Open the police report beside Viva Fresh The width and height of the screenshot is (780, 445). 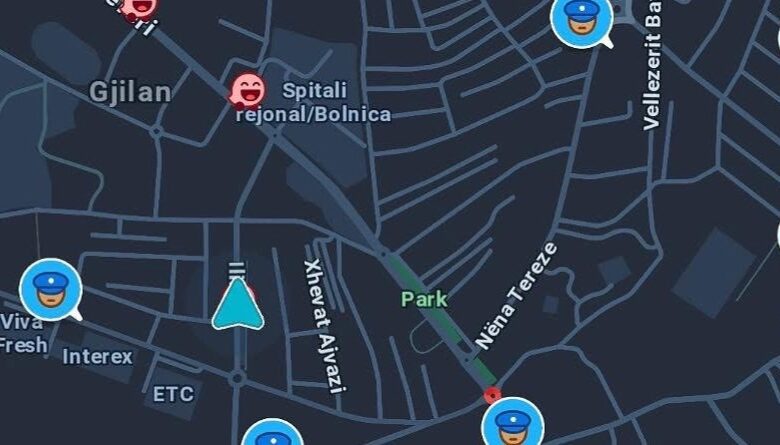click(x=50, y=287)
